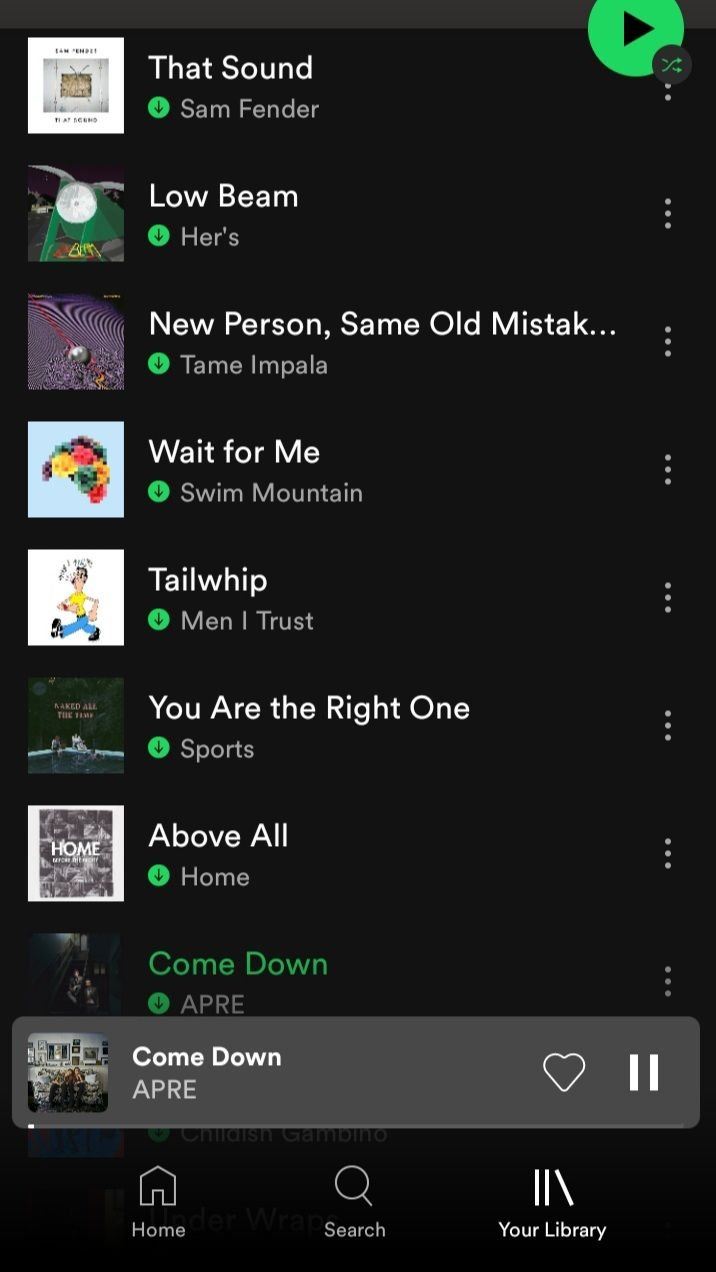Switch to the Search tab
Screen dimensions: 716x1272
click(x=354, y=1202)
